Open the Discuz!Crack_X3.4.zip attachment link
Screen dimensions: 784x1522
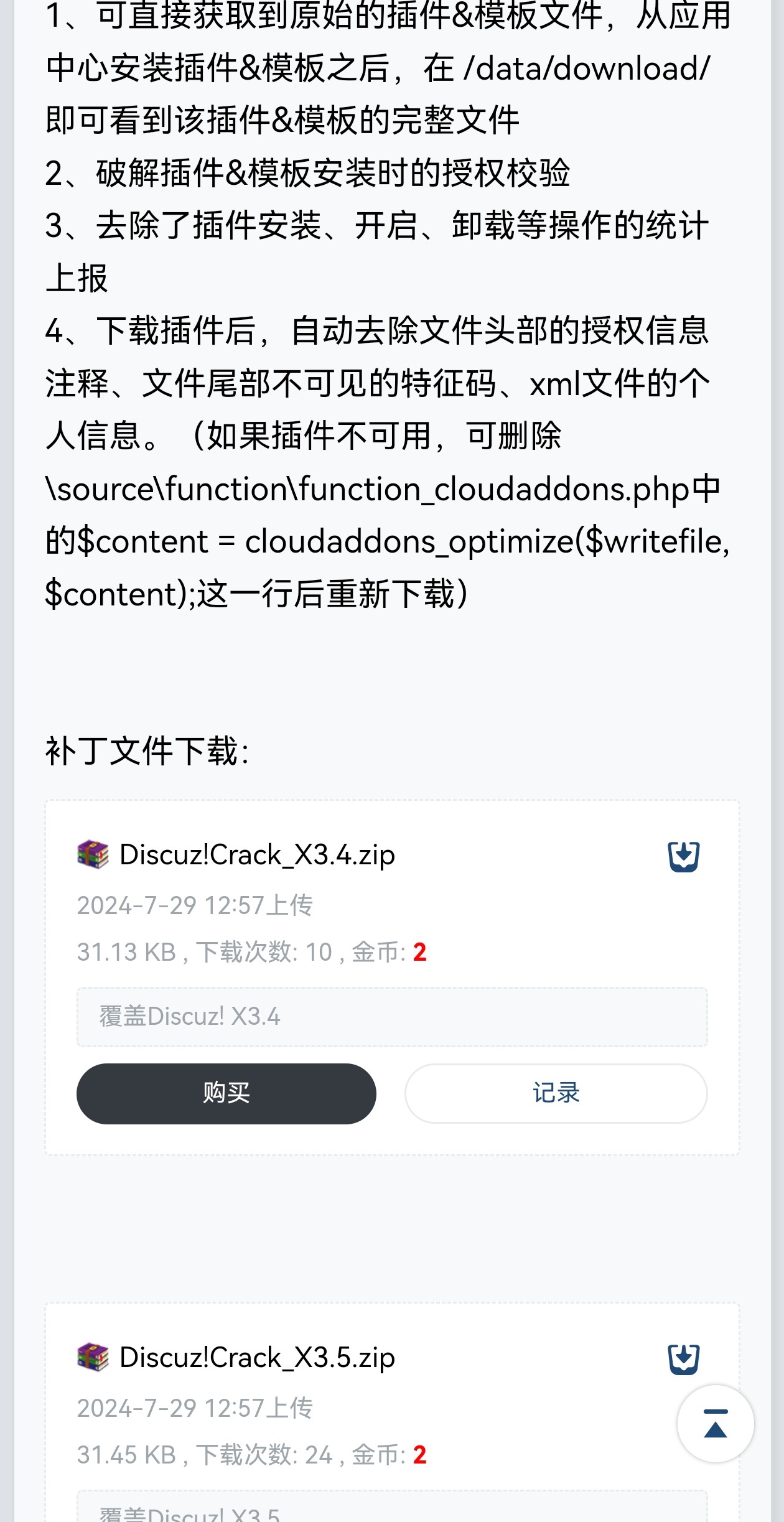coord(256,855)
